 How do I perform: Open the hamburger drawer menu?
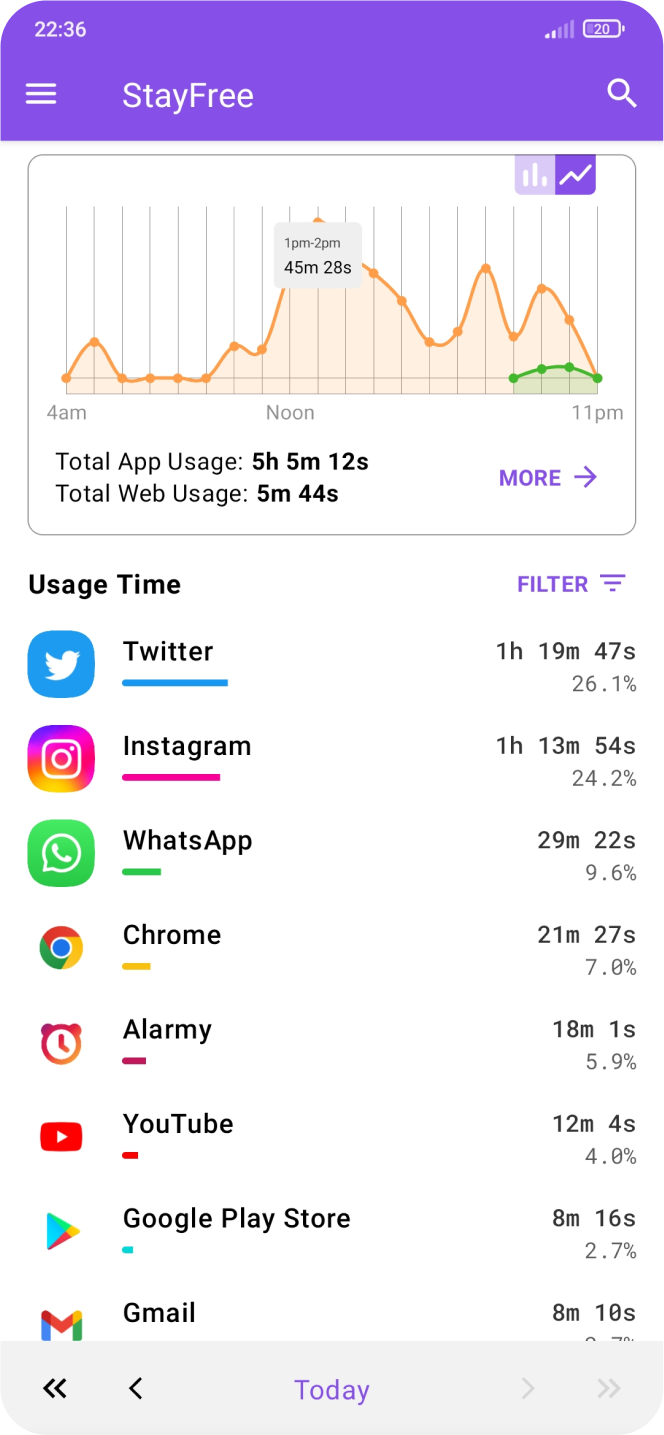point(41,95)
